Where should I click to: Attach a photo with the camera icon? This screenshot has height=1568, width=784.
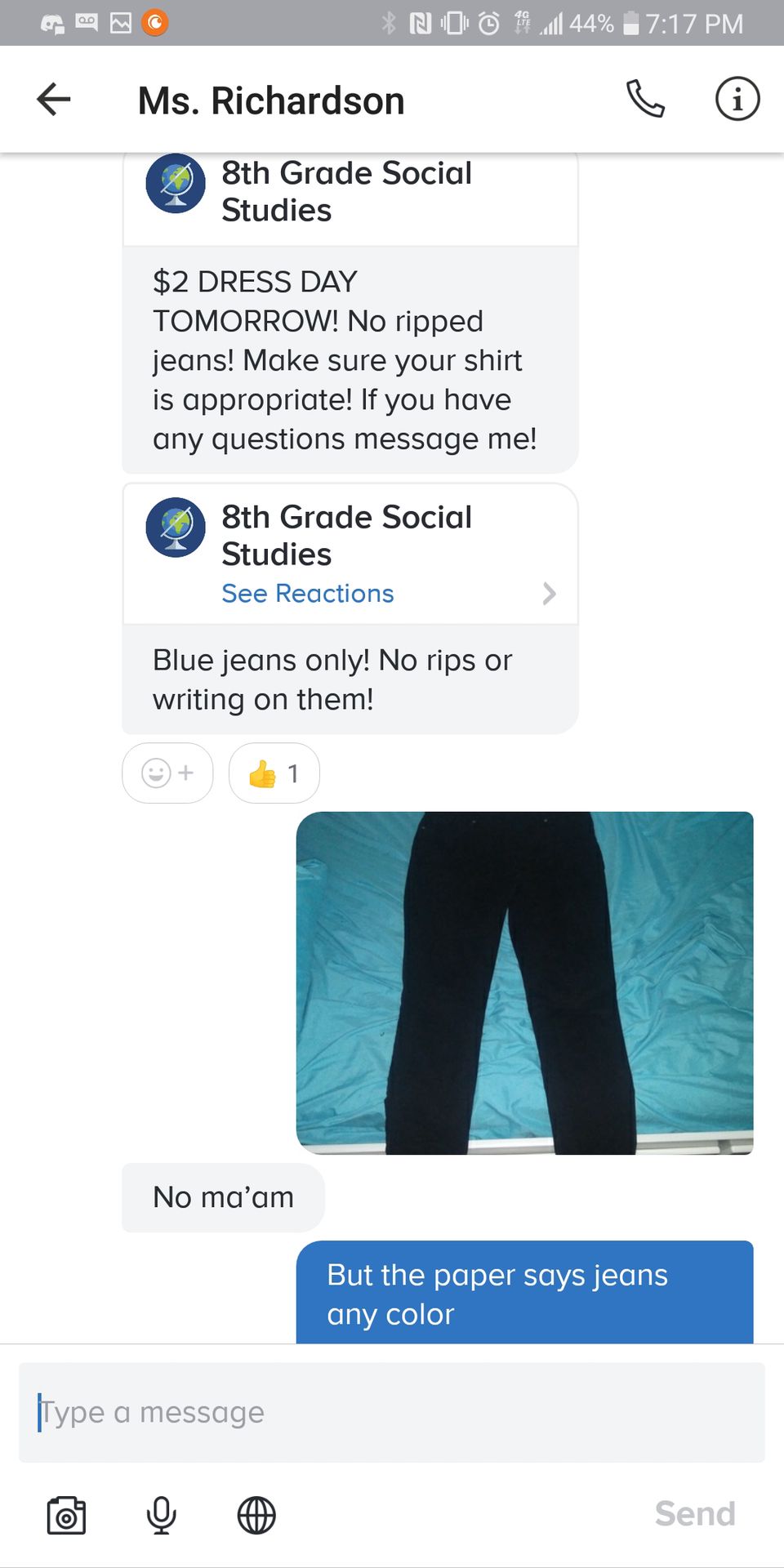pyautogui.click(x=66, y=1516)
